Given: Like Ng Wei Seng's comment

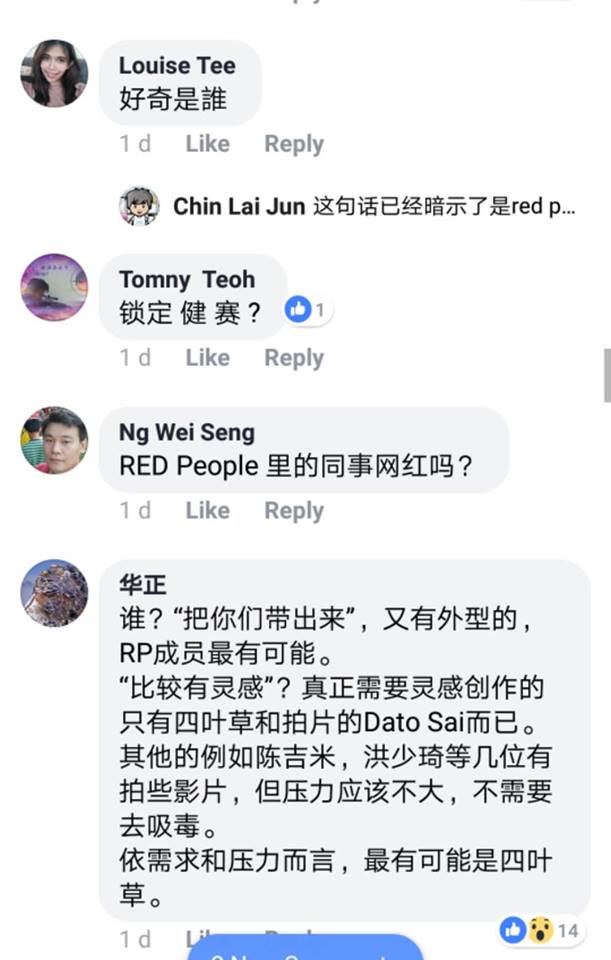Looking at the screenshot, I should tap(207, 510).
